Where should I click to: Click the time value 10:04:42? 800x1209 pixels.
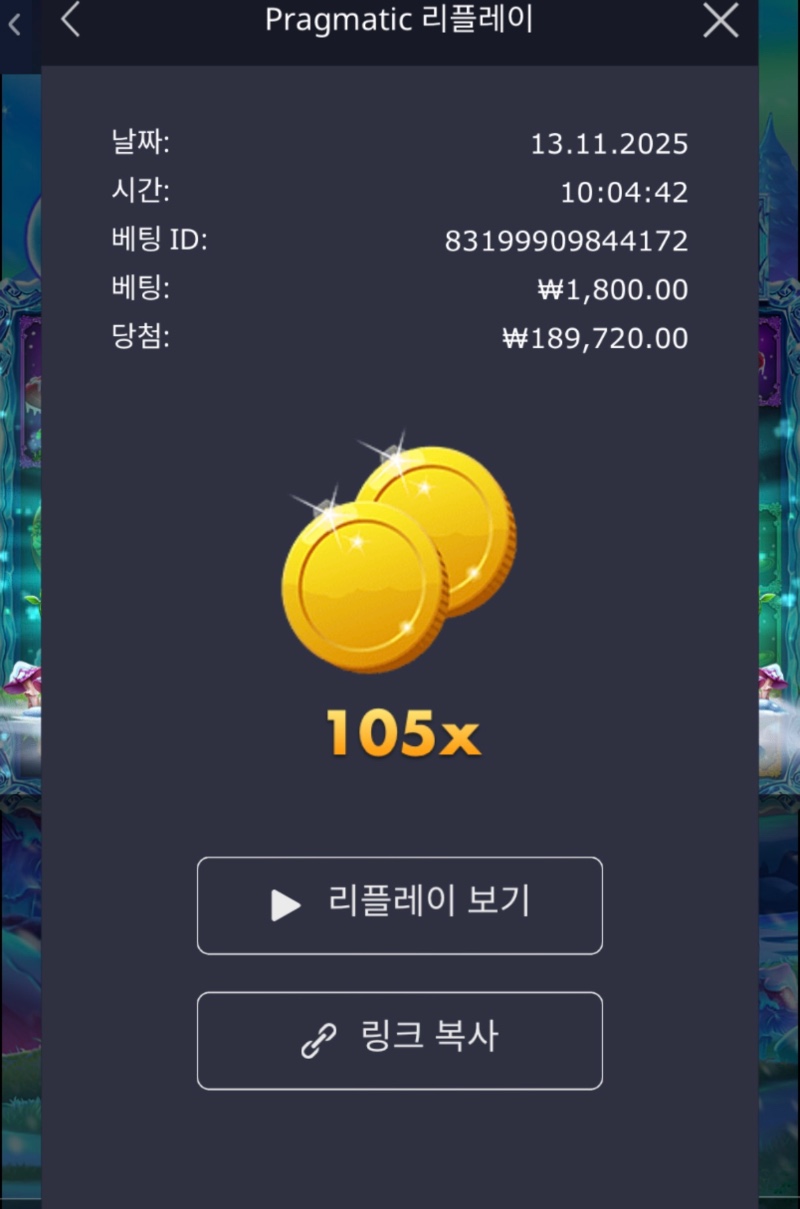(627, 192)
